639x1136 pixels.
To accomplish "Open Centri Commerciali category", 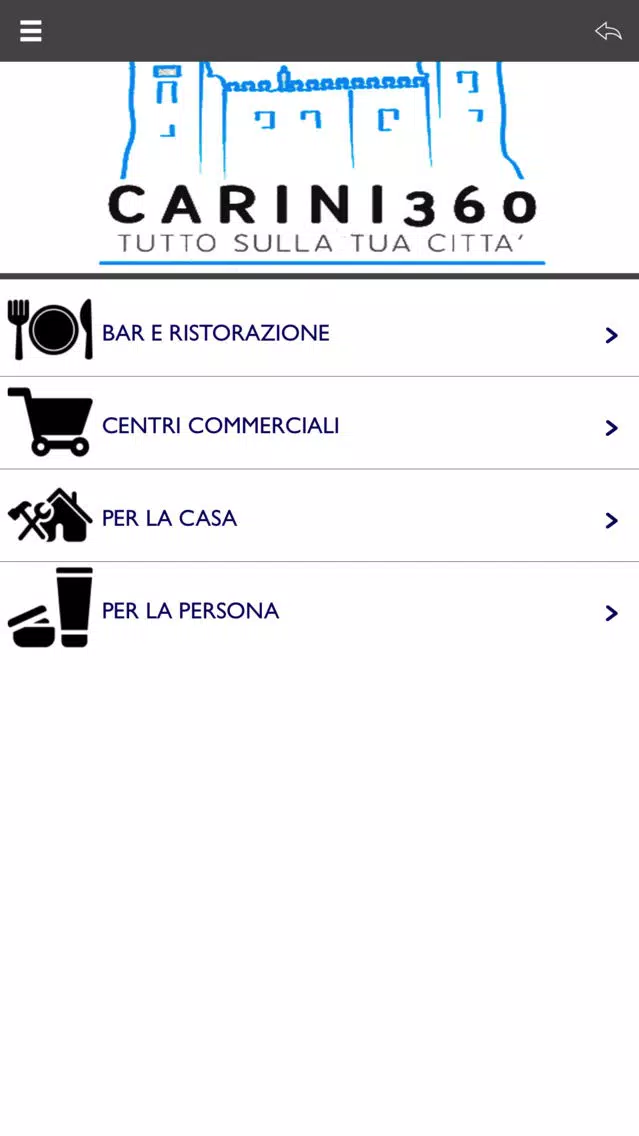I will pyautogui.click(x=320, y=423).
